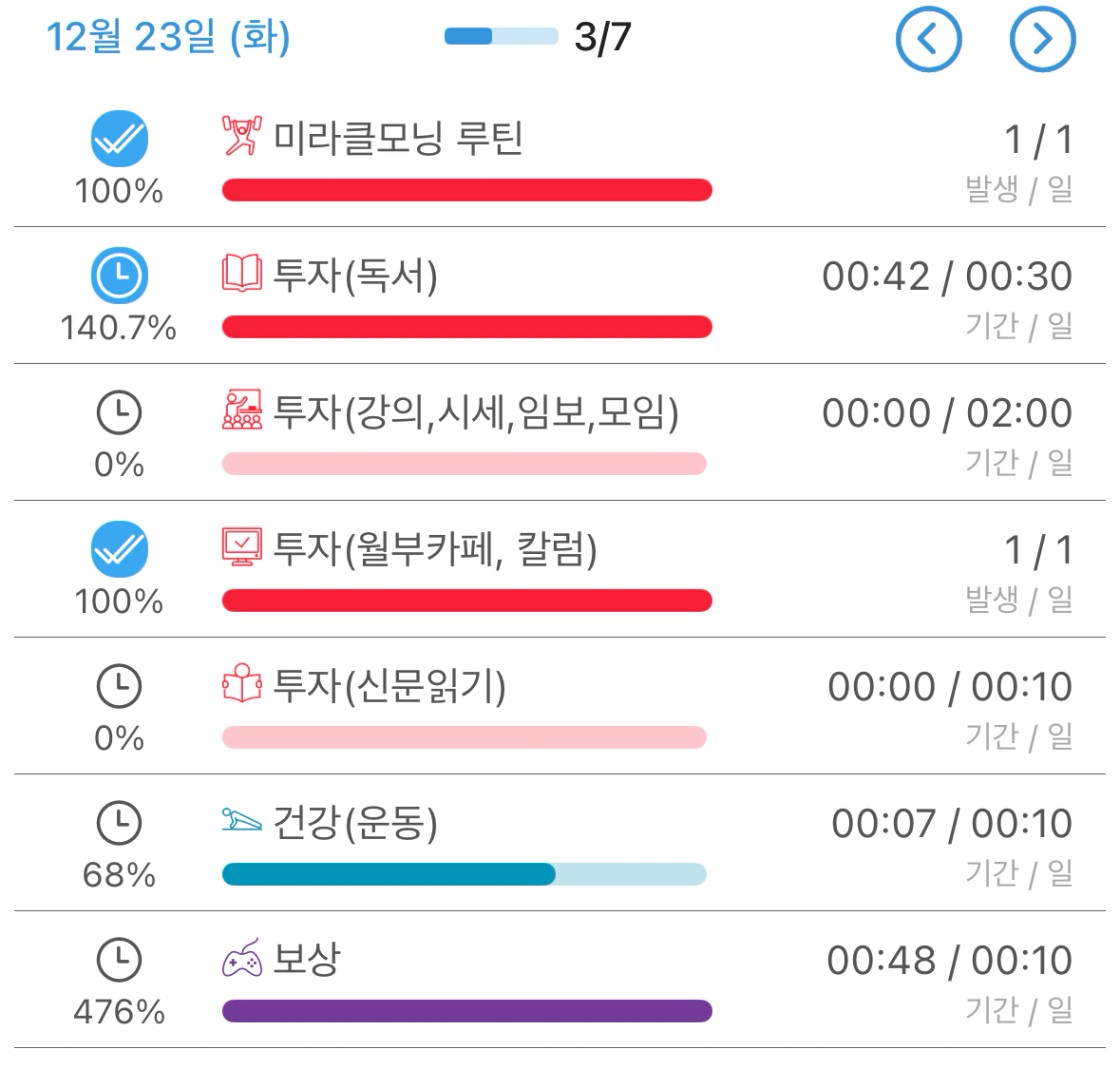The image size is (1120, 1069).
Task: Open the 투자(독서) habit row
Action: click(x=355, y=277)
